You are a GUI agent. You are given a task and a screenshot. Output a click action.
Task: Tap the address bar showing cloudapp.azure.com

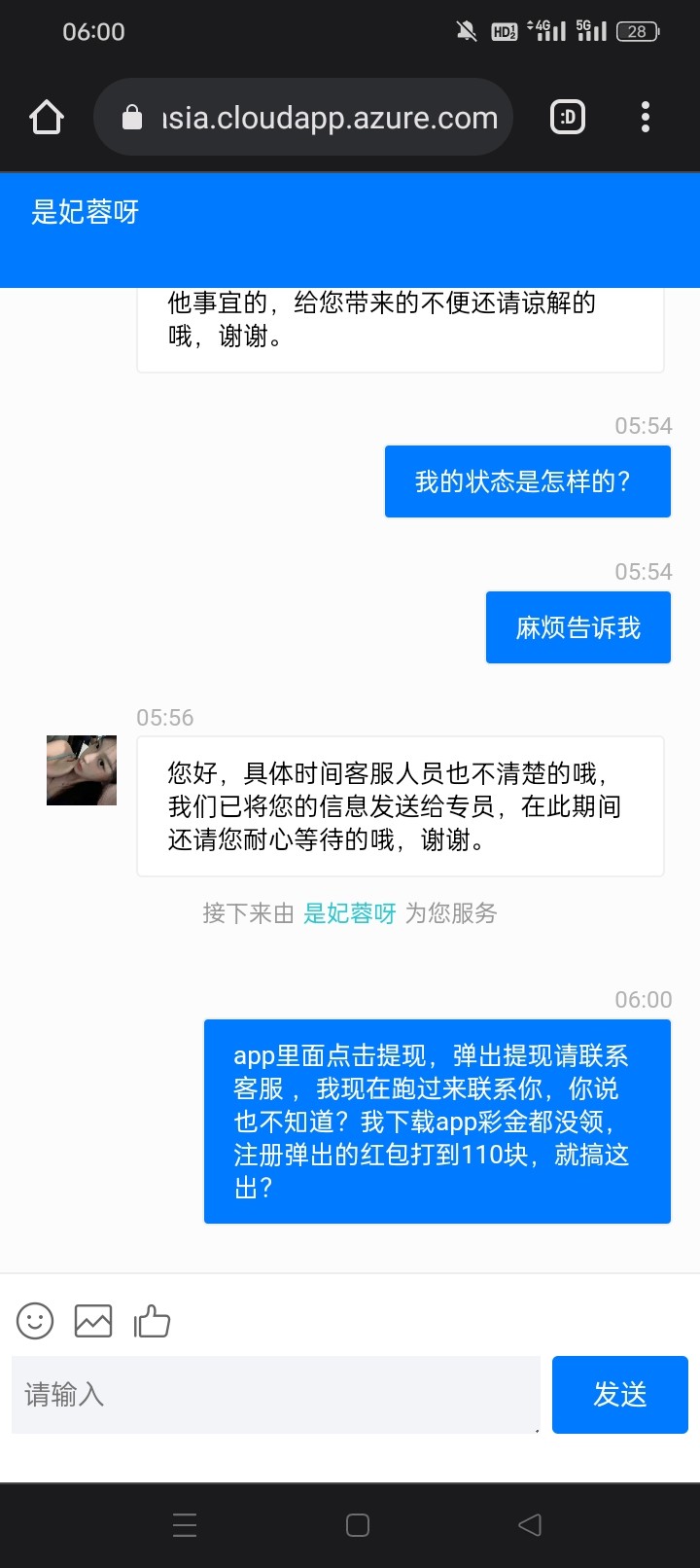[x=303, y=118]
